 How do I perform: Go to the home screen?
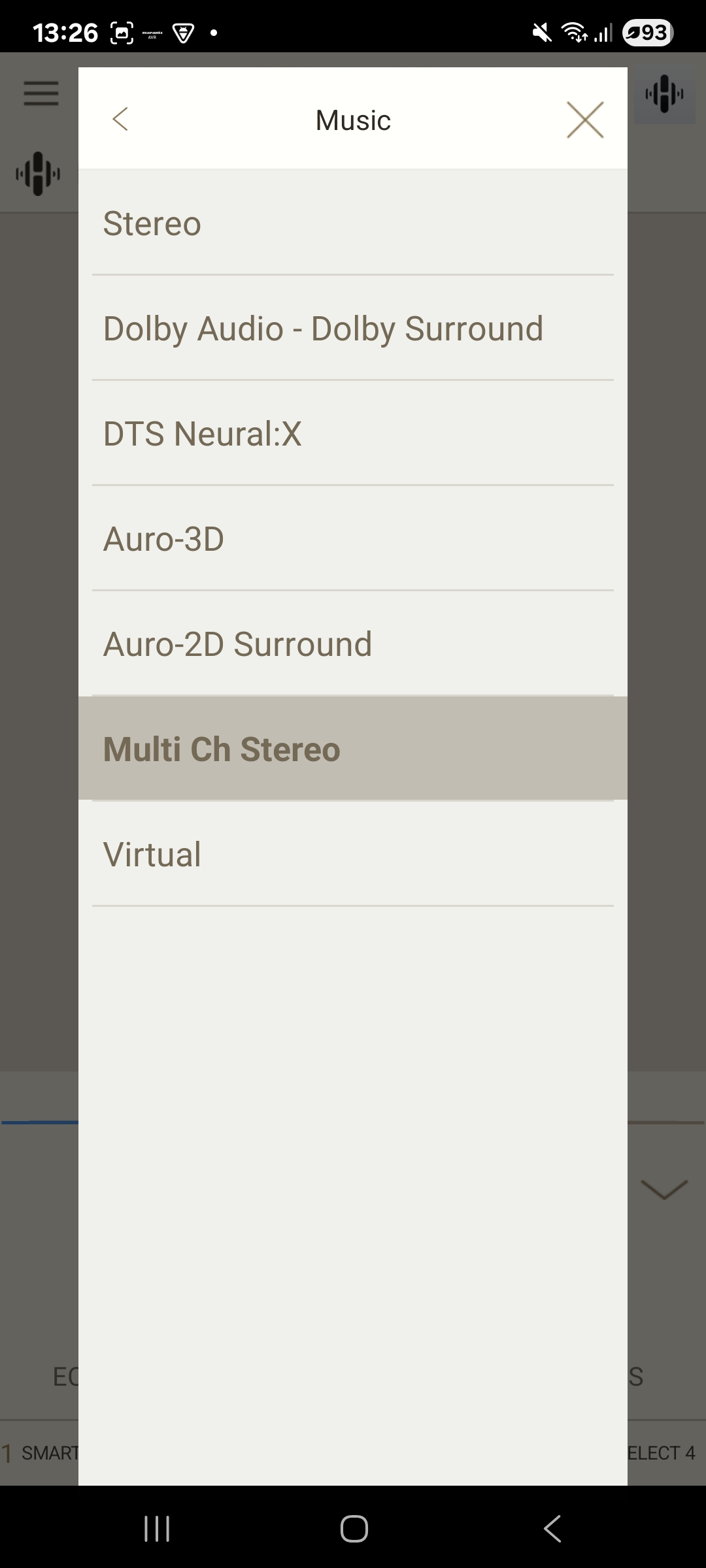354,1528
